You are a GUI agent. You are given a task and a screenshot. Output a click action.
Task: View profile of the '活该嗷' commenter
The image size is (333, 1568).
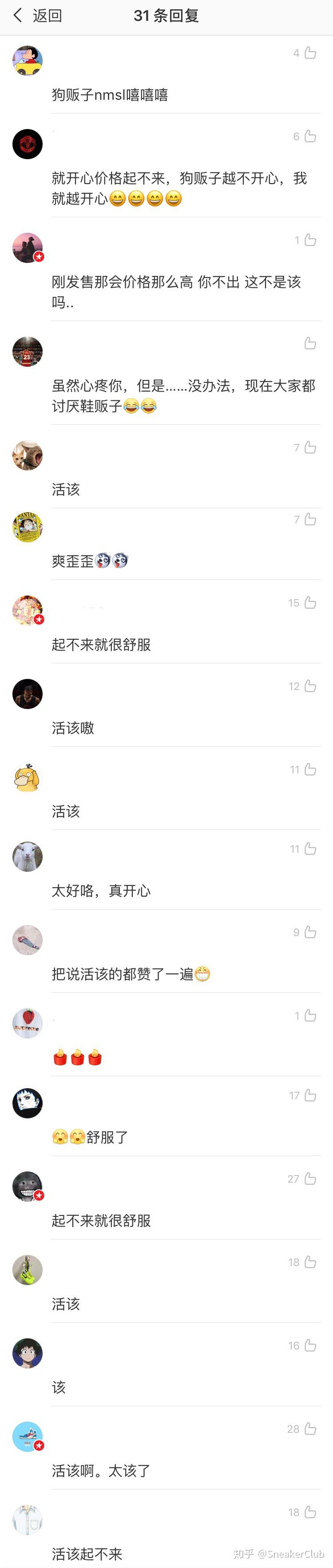(x=28, y=694)
